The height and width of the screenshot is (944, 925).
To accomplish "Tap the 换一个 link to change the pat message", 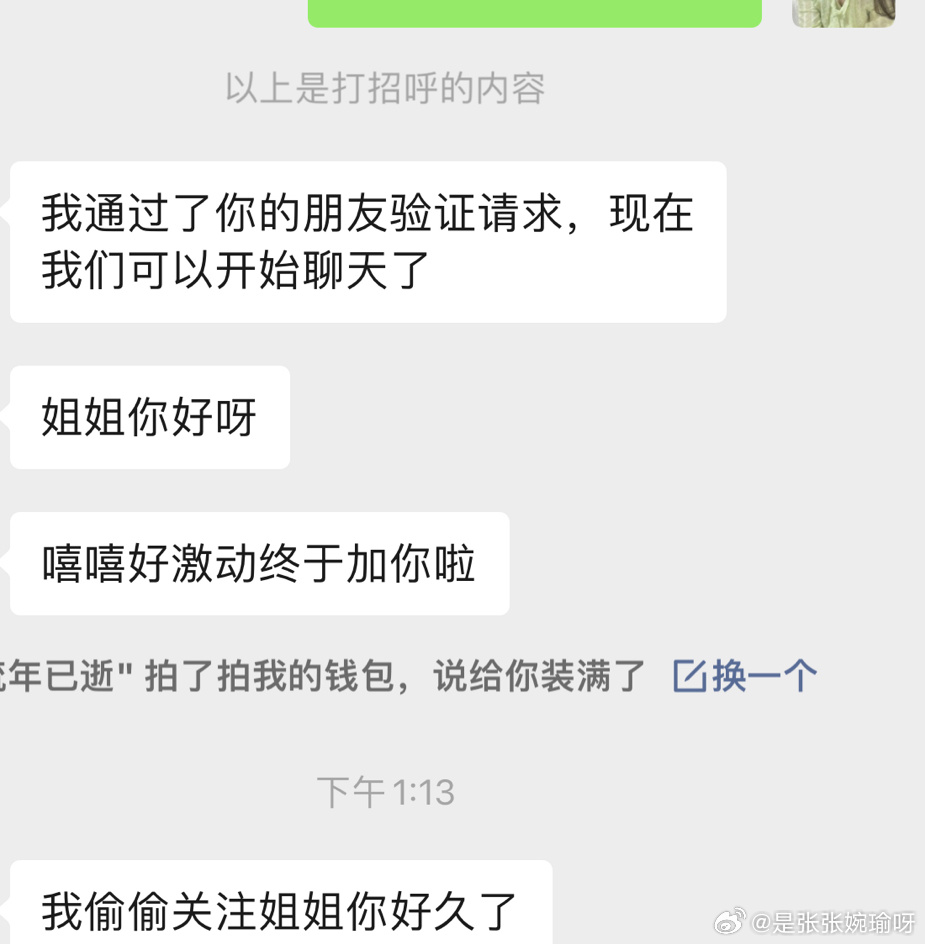I will coord(746,677).
